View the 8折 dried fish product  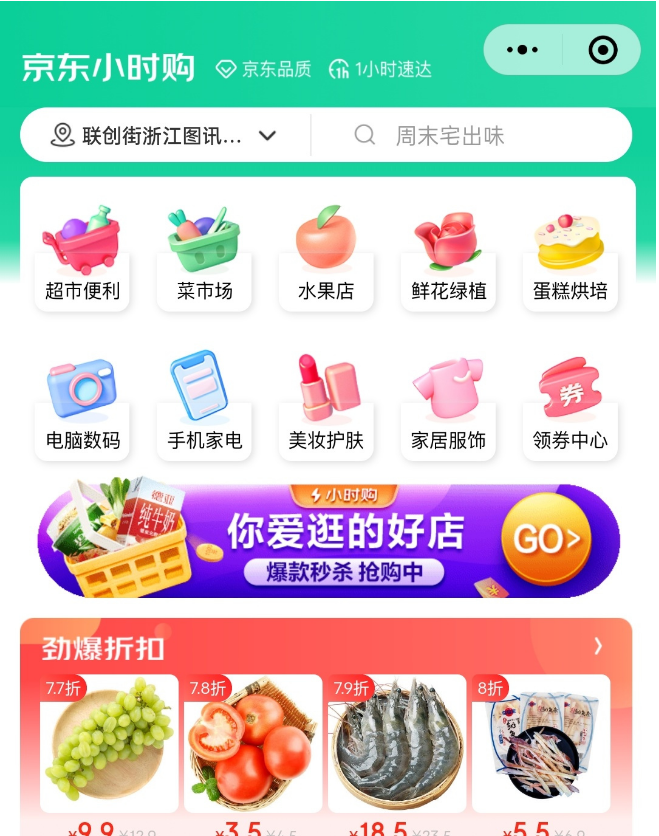pyautogui.click(x=541, y=743)
